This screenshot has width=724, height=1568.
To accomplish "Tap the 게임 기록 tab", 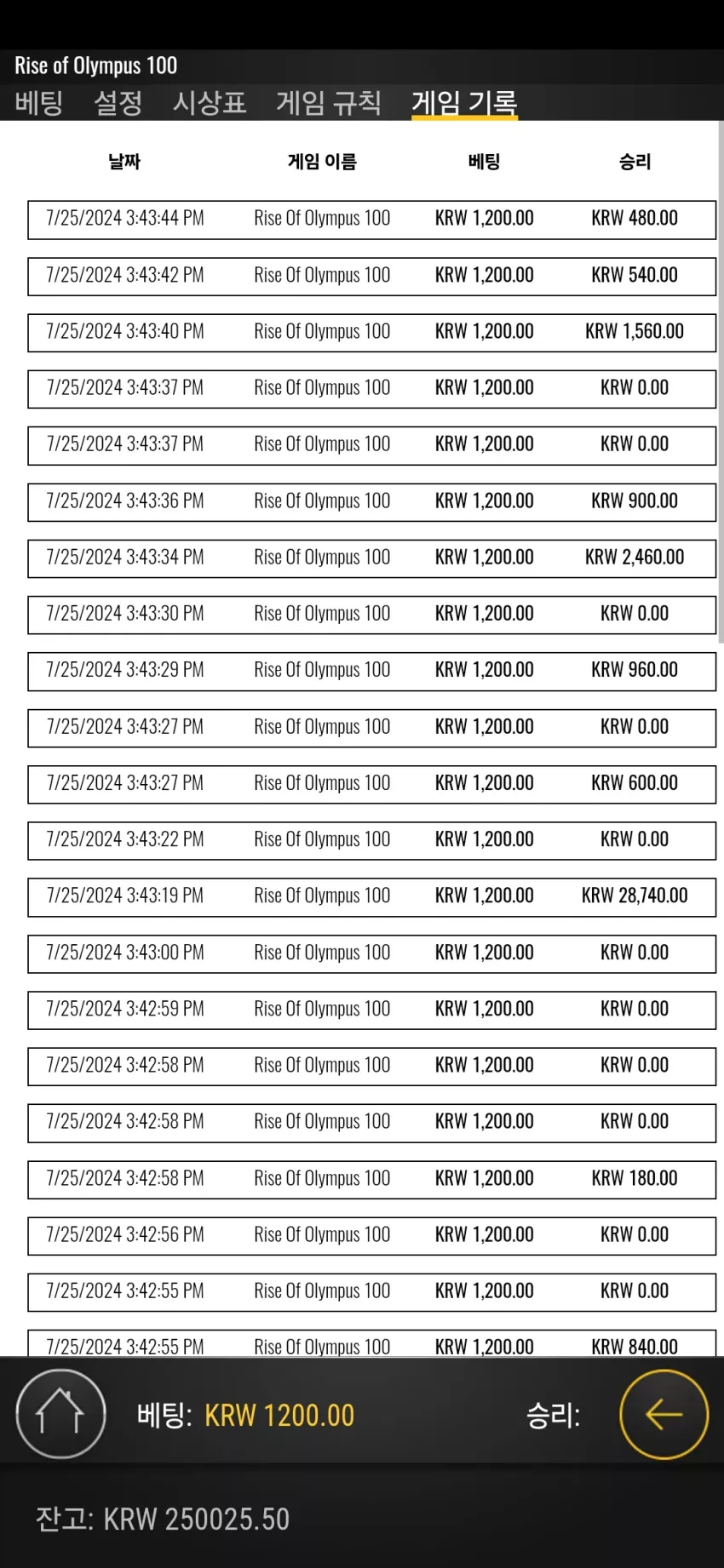I will tap(464, 103).
